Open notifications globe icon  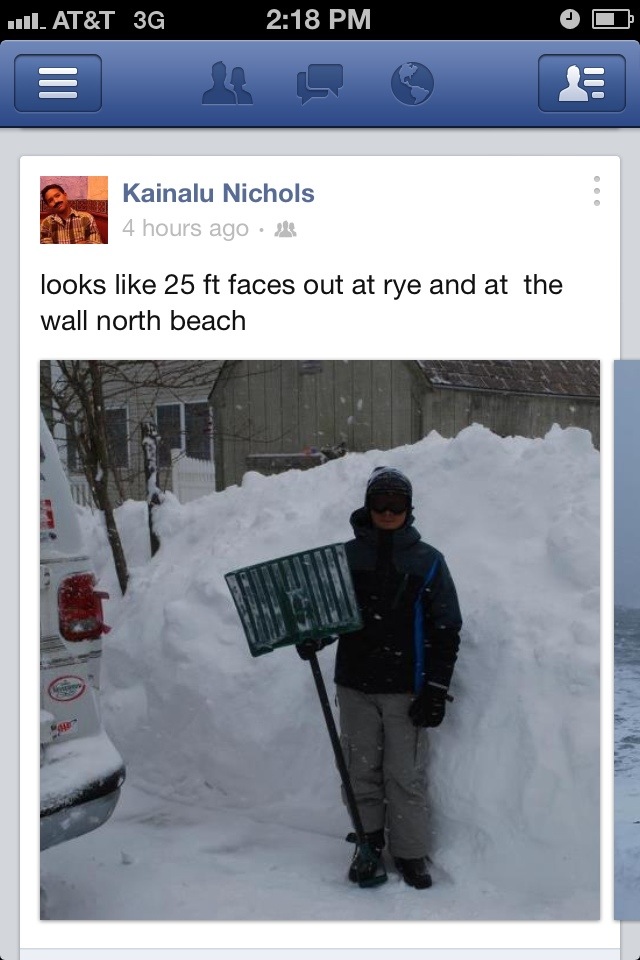click(x=412, y=84)
